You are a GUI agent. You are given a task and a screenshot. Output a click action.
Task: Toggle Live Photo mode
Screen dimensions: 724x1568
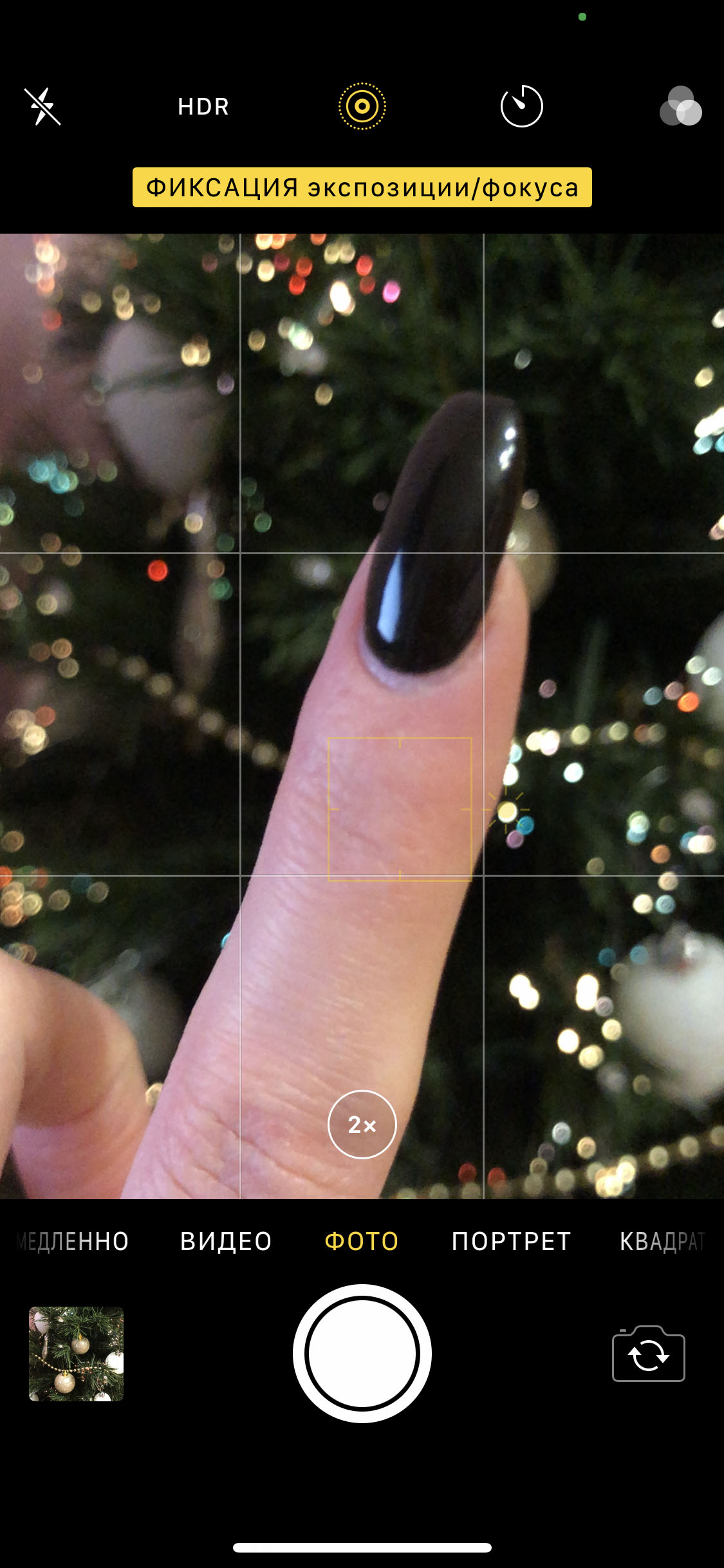362,106
